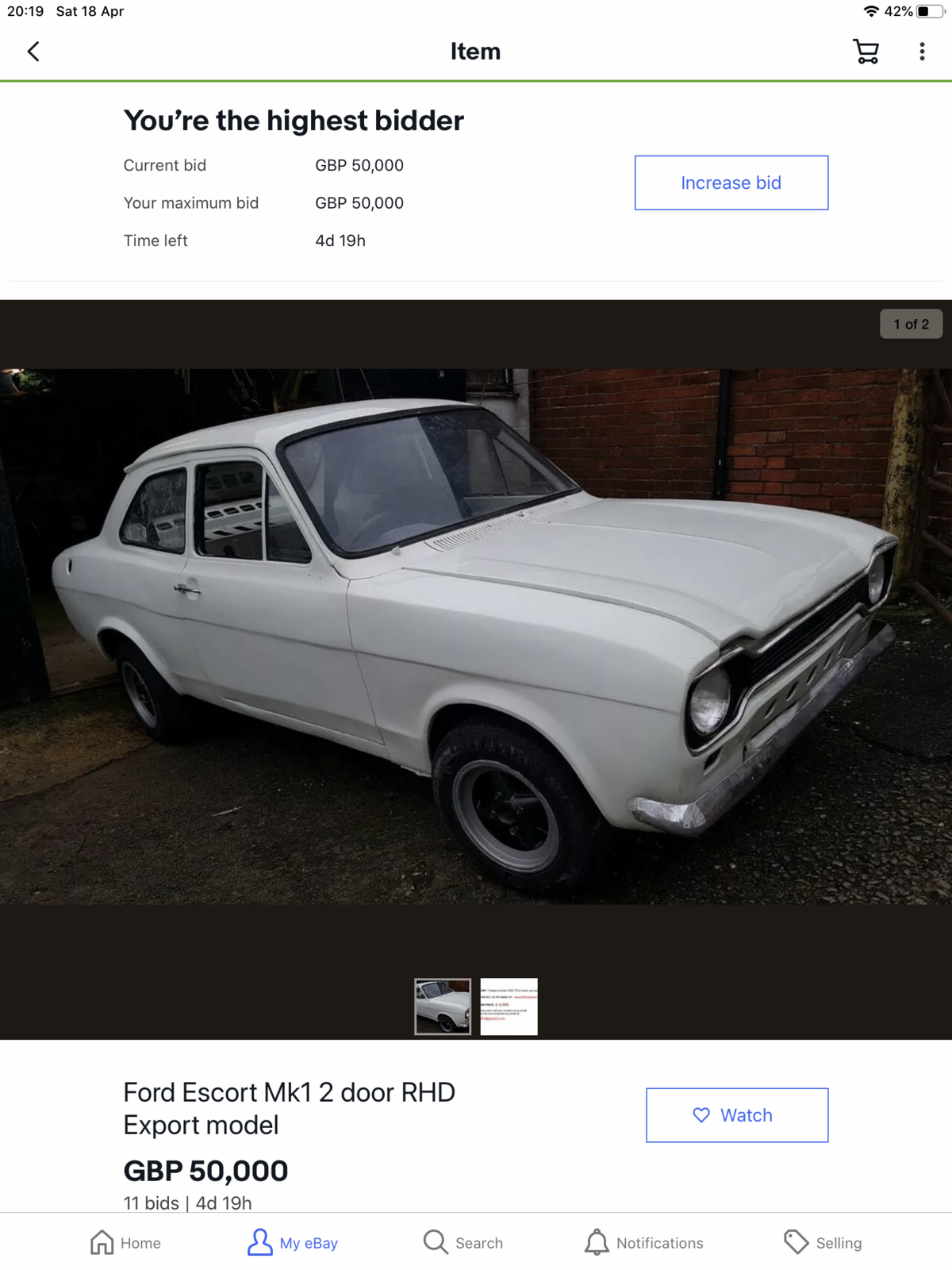Select the first car thumbnail
Viewport: 952px width, 1270px height.
[443, 1006]
